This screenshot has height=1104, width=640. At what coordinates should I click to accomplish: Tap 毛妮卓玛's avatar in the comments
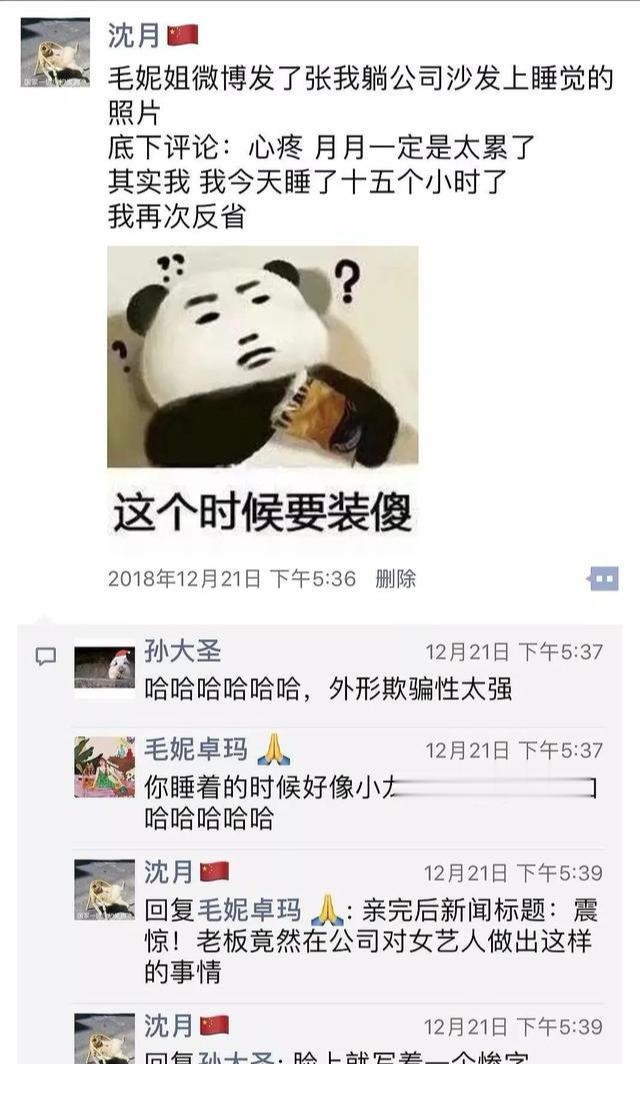(x=104, y=767)
